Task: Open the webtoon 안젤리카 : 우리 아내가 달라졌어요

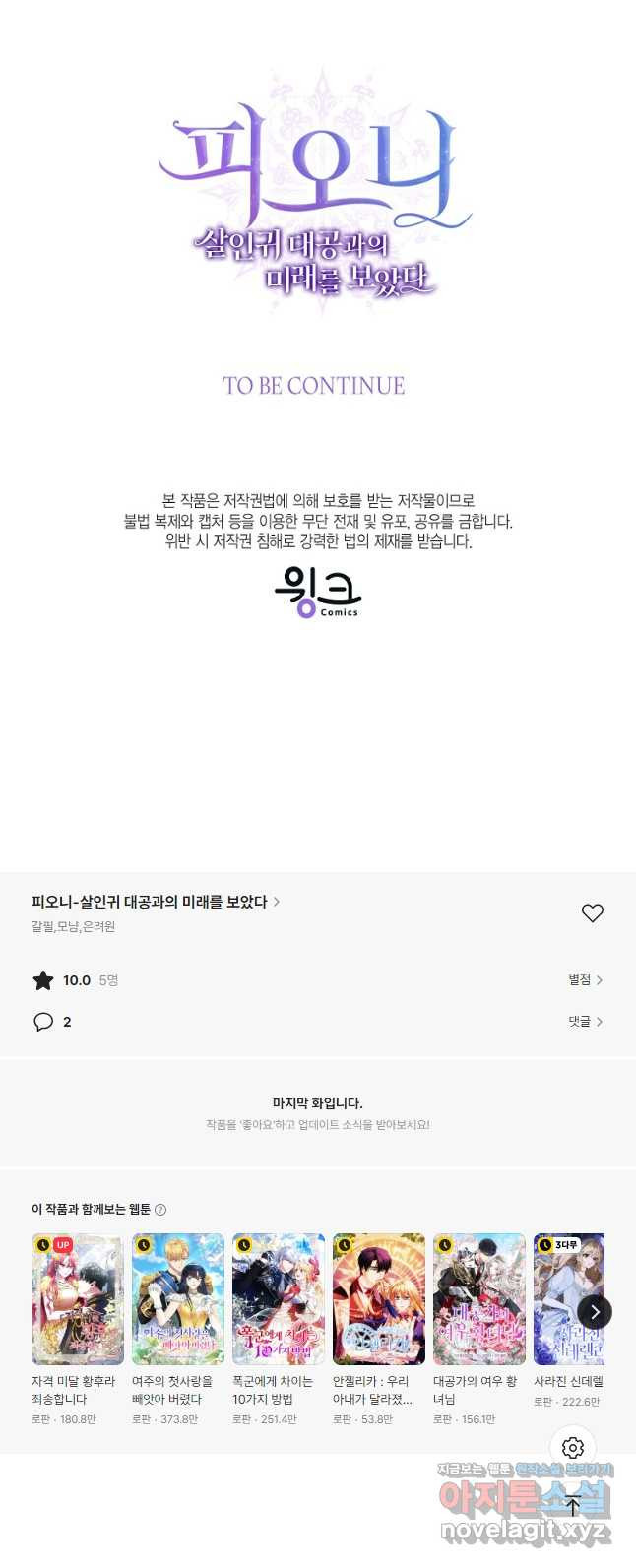Action: [x=379, y=1299]
